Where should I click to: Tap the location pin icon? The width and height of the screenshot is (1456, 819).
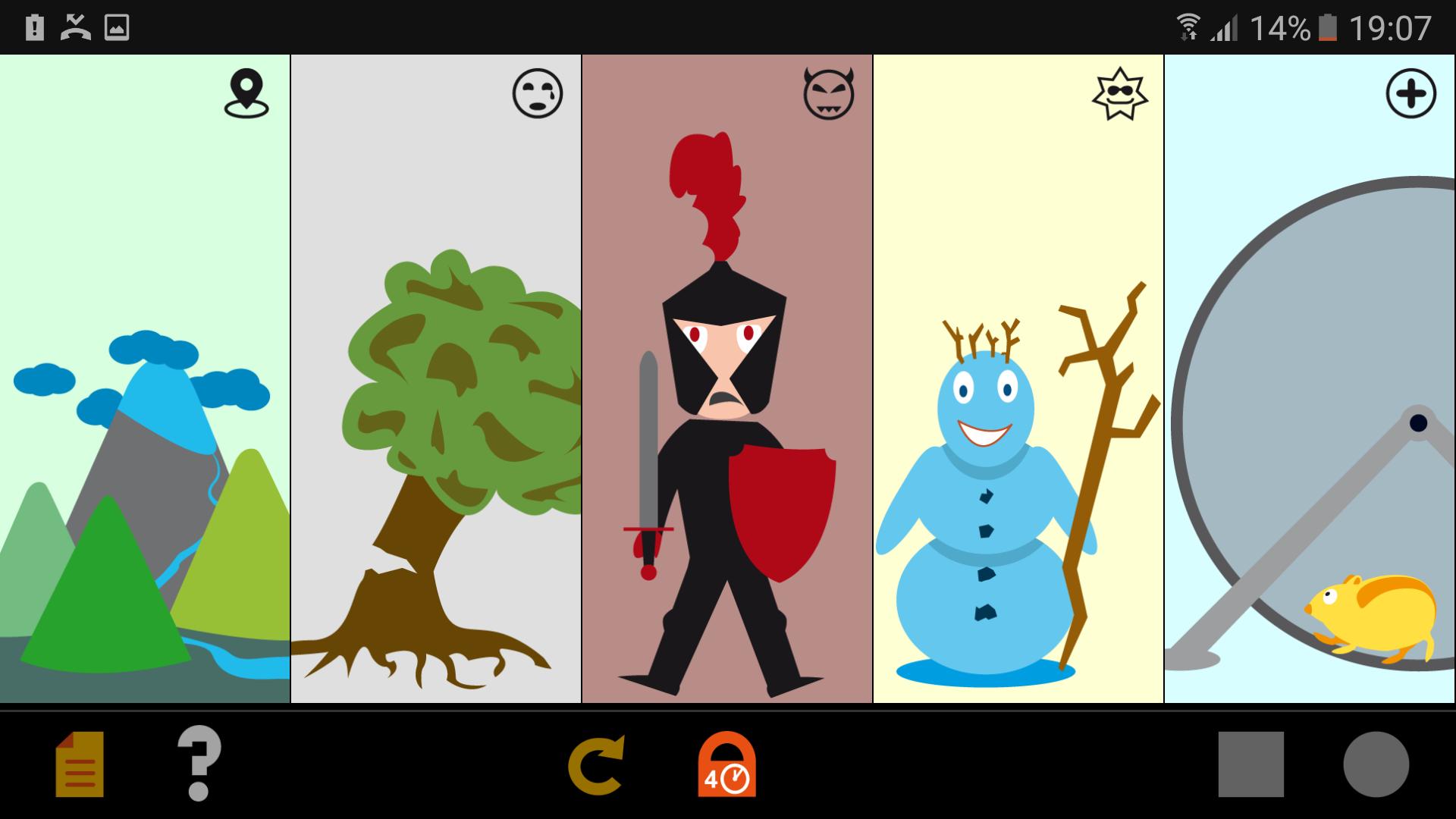[x=246, y=94]
